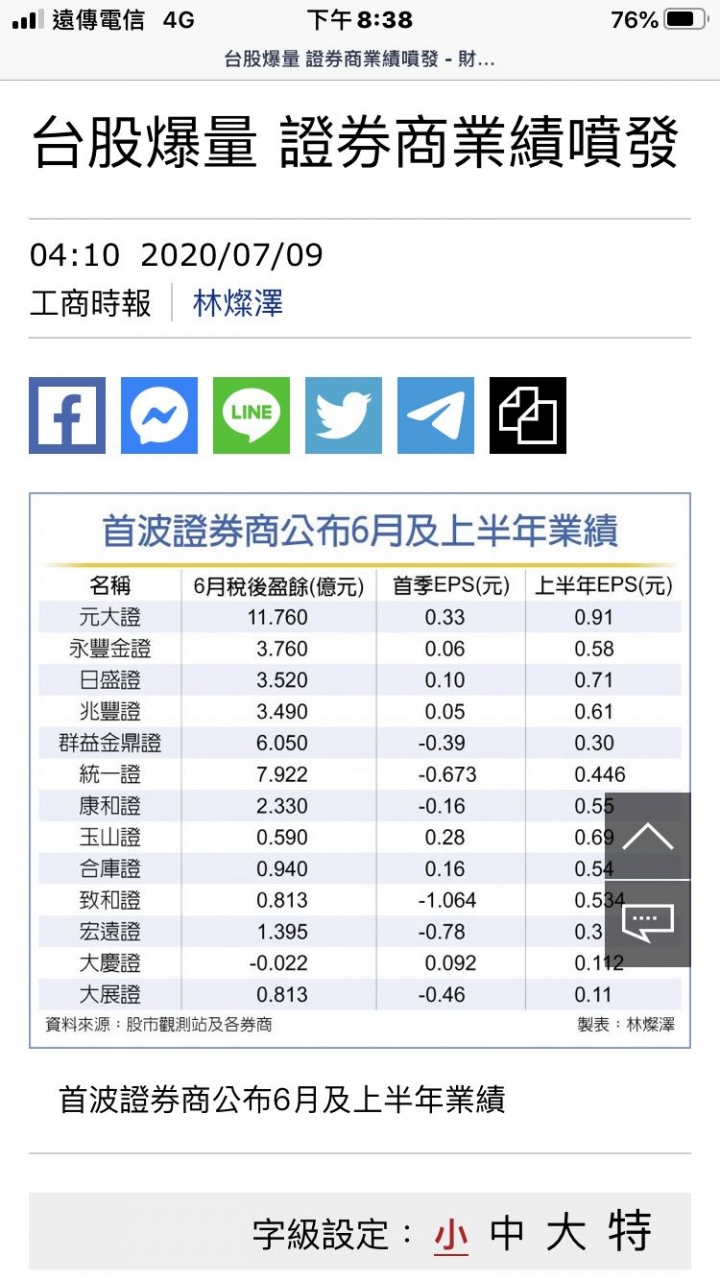This screenshot has height=1280, width=720.
Task: Open the comments bubble button
Action: tap(647, 922)
